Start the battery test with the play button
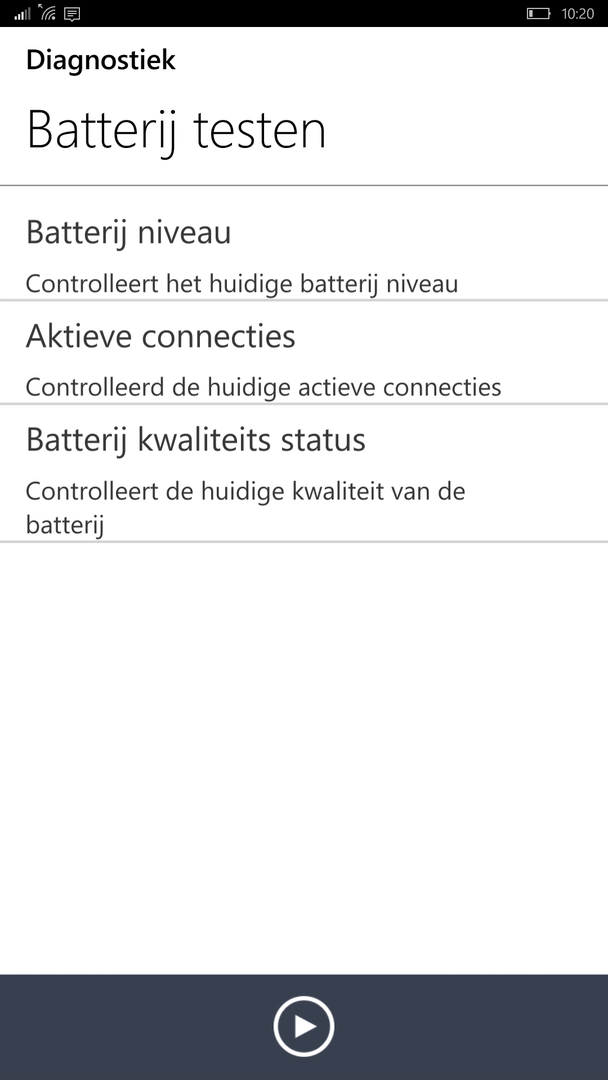Image resolution: width=608 pixels, height=1080 pixels. [303, 1026]
